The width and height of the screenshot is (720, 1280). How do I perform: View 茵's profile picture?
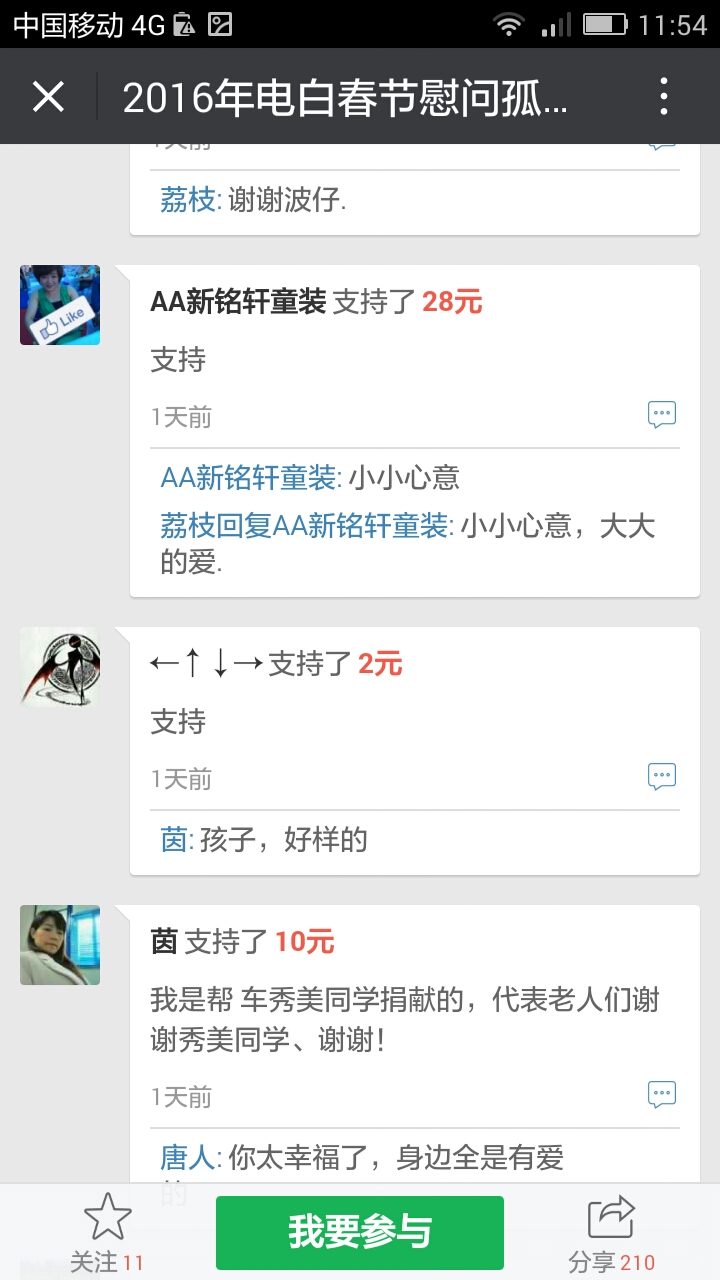60,945
